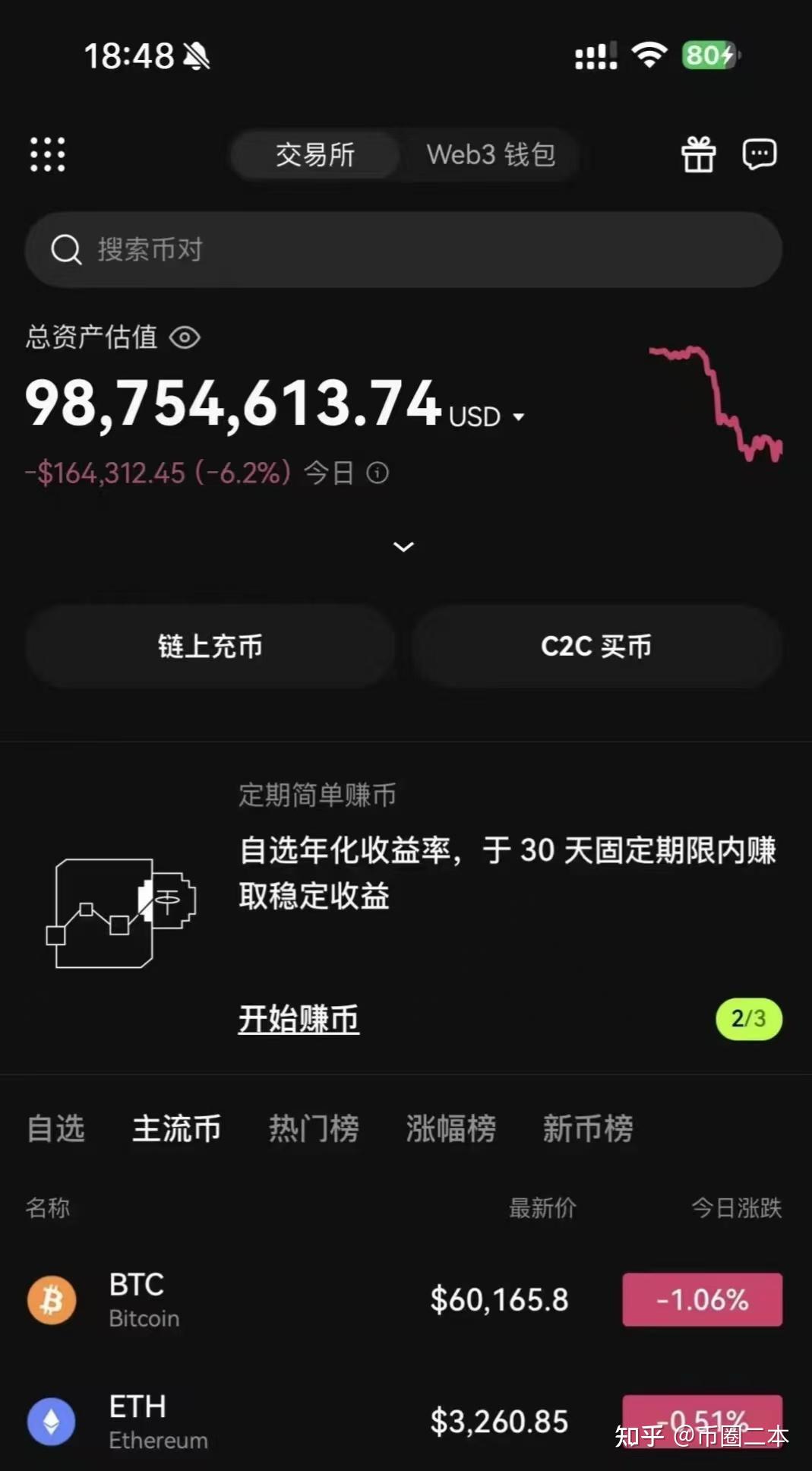This screenshot has width=812, height=1471.
Task: Tap the search magnifier icon
Action: click(x=68, y=249)
